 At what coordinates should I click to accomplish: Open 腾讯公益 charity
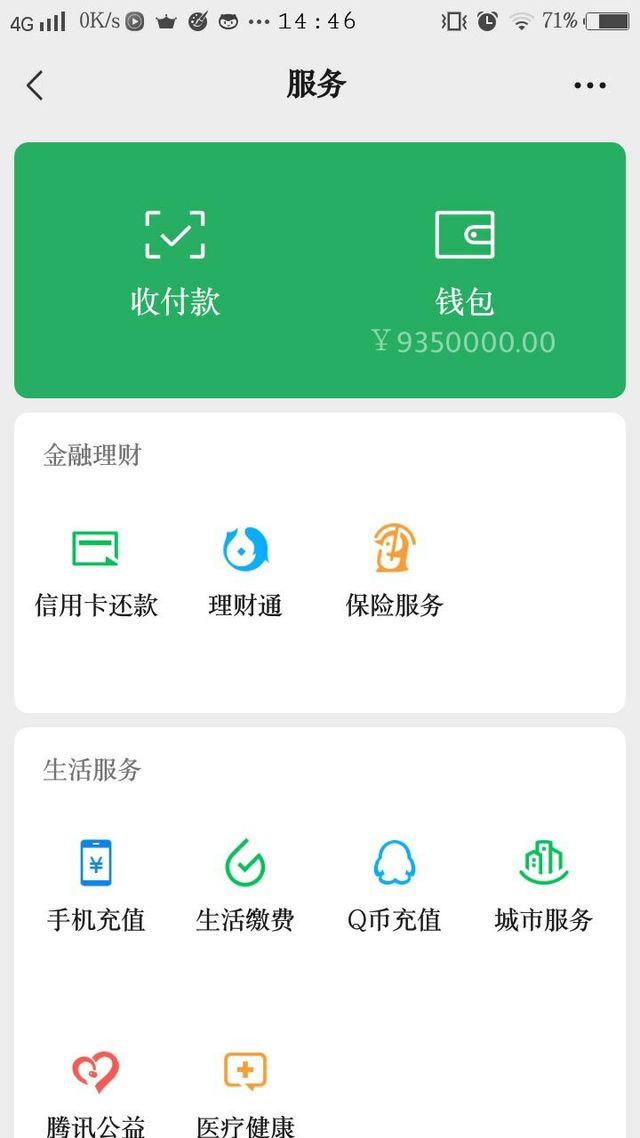[96, 1094]
